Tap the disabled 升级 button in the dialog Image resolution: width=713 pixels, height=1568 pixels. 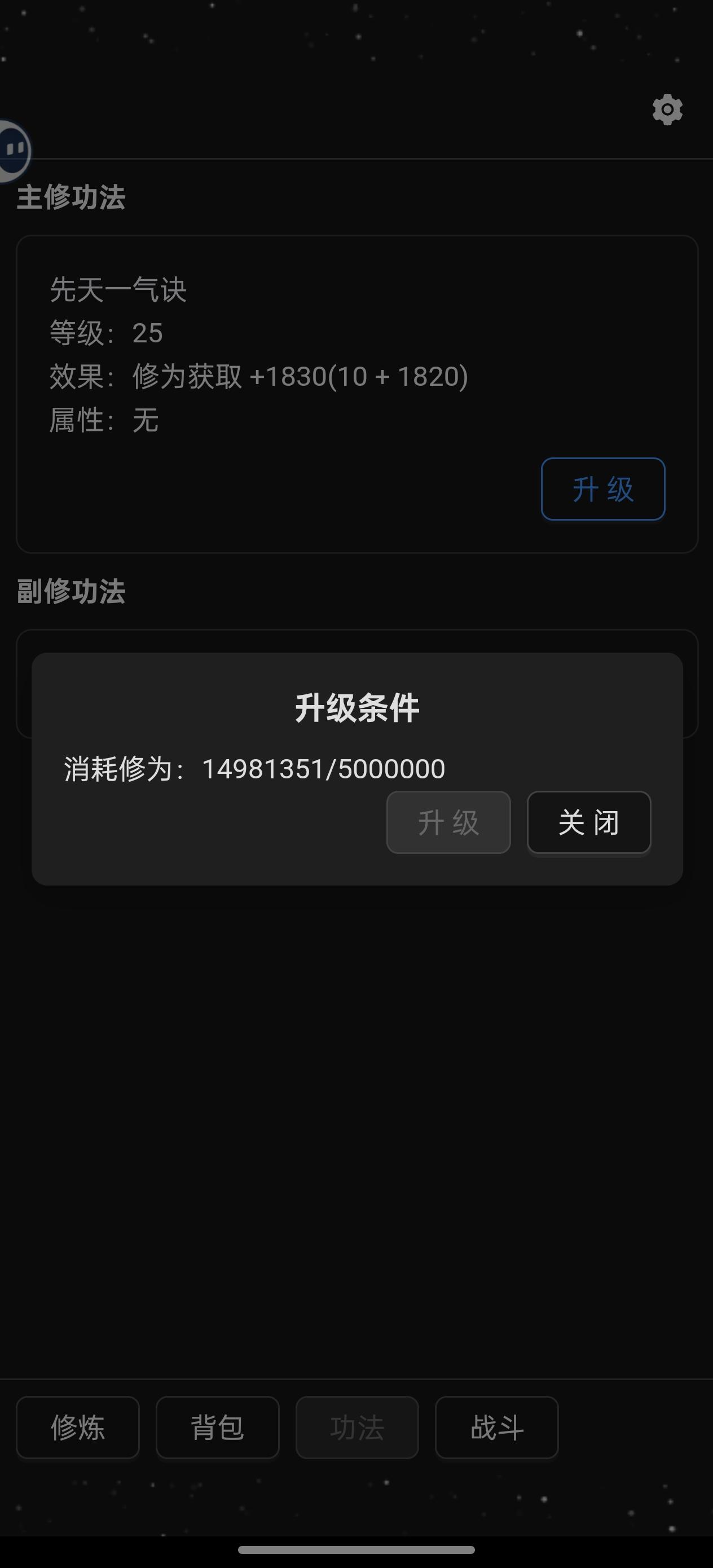[x=448, y=822]
